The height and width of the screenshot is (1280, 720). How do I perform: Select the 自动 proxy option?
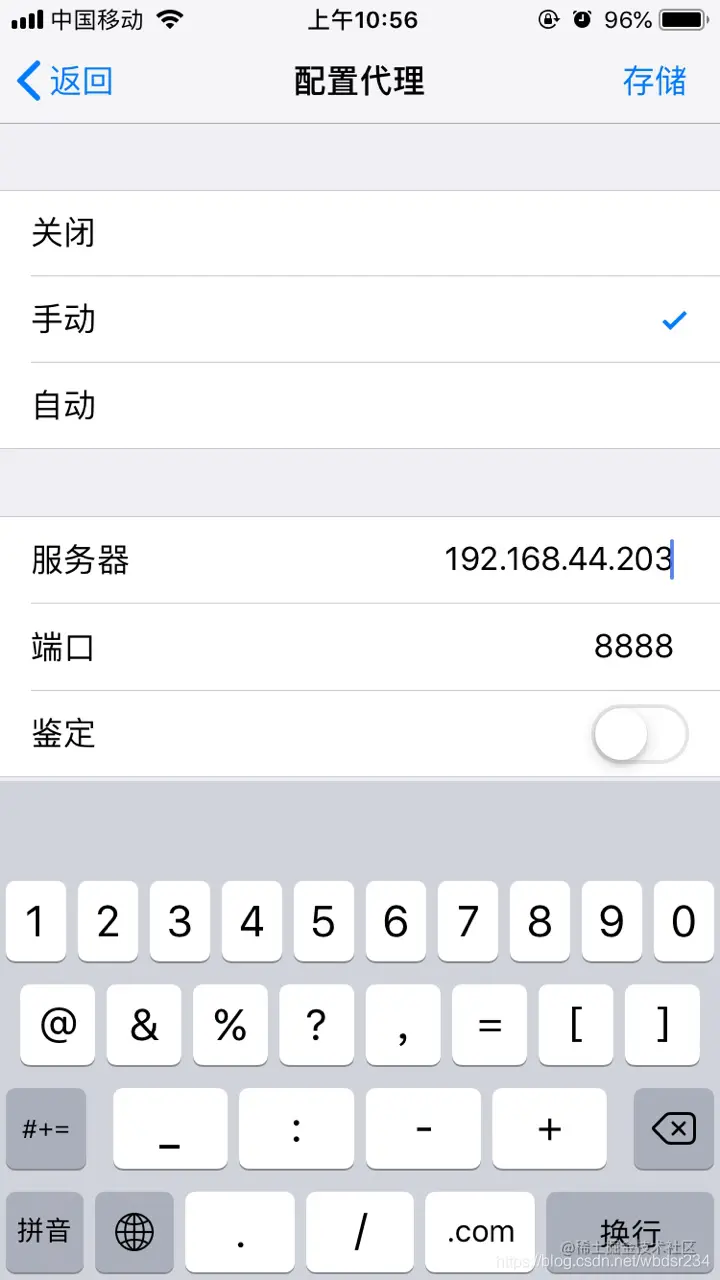pos(360,405)
